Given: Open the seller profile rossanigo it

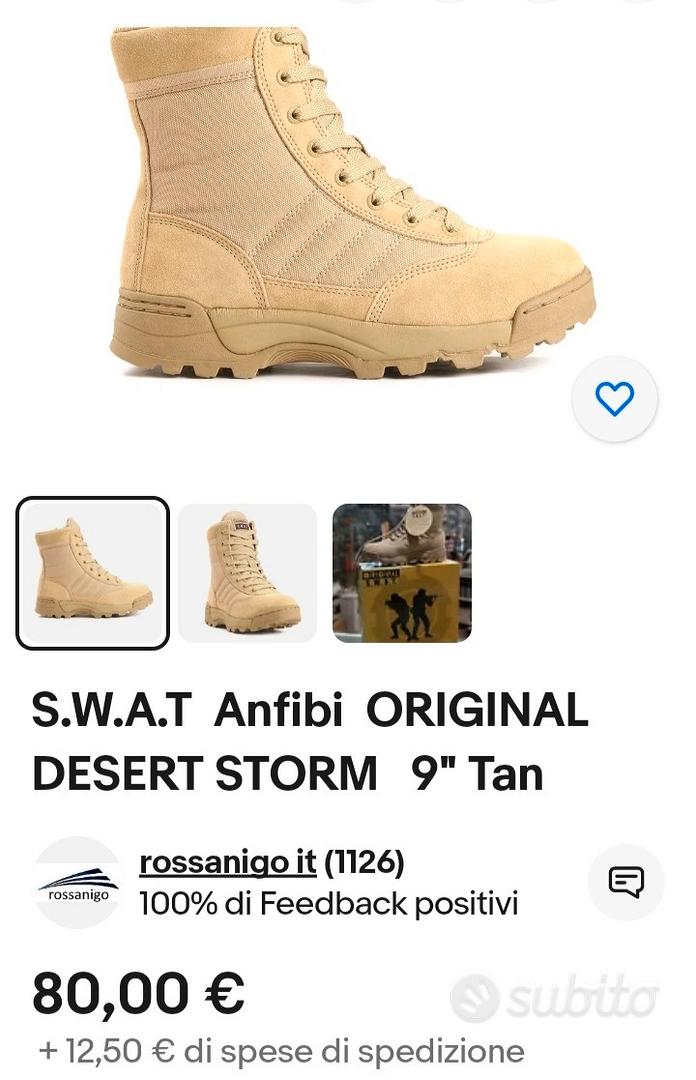Looking at the screenshot, I should click(x=228, y=861).
